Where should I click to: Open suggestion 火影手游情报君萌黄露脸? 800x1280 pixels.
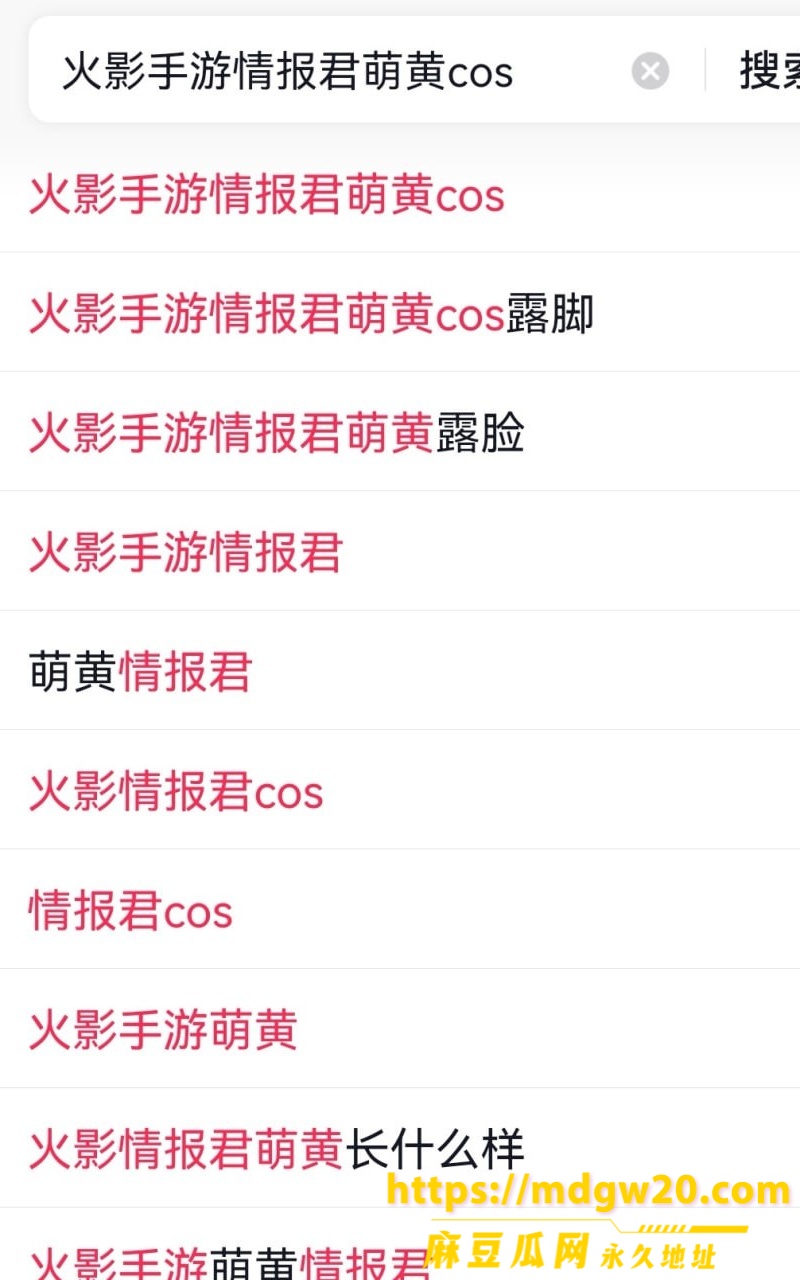pyautogui.click(x=400, y=432)
